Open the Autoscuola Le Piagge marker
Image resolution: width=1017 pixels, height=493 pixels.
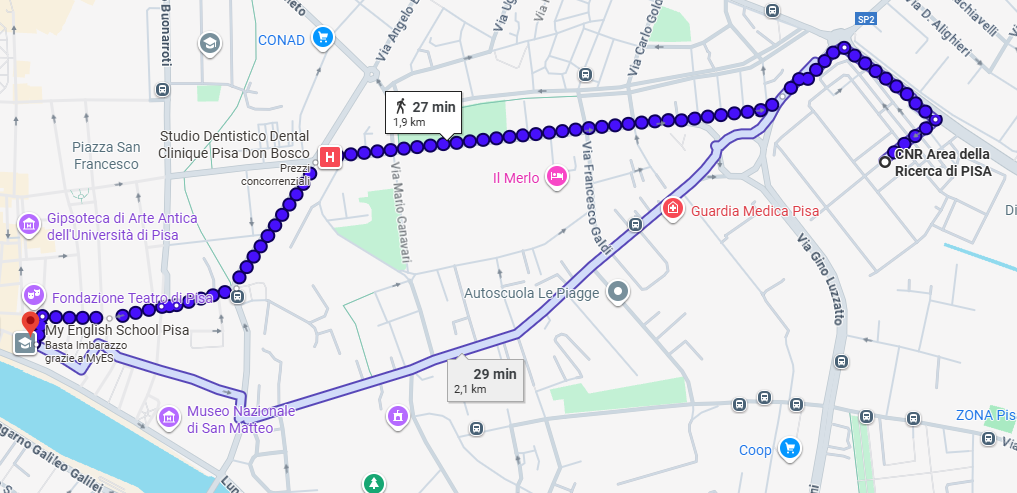point(618,293)
